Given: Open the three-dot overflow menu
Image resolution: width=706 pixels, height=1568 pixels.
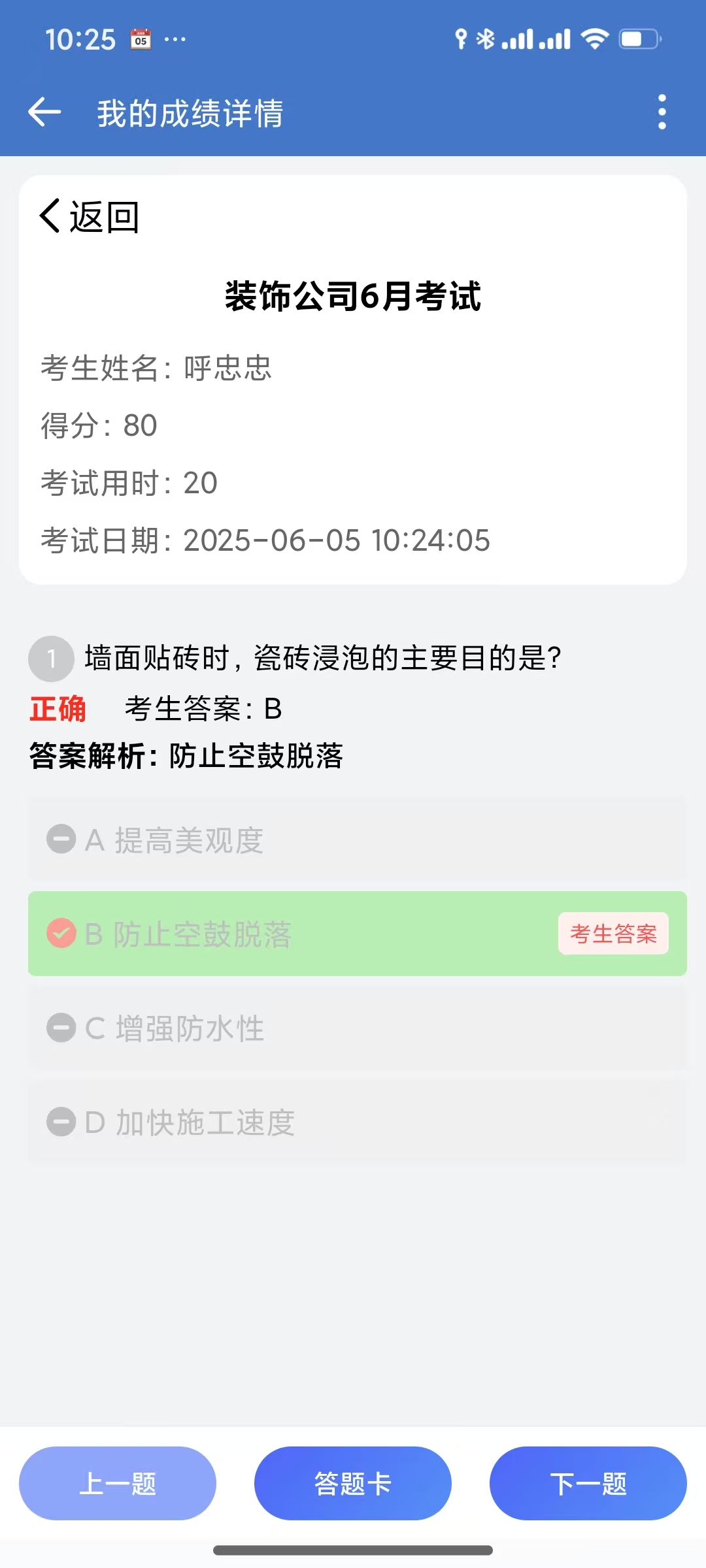Looking at the screenshot, I should pyautogui.click(x=662, y=112).
